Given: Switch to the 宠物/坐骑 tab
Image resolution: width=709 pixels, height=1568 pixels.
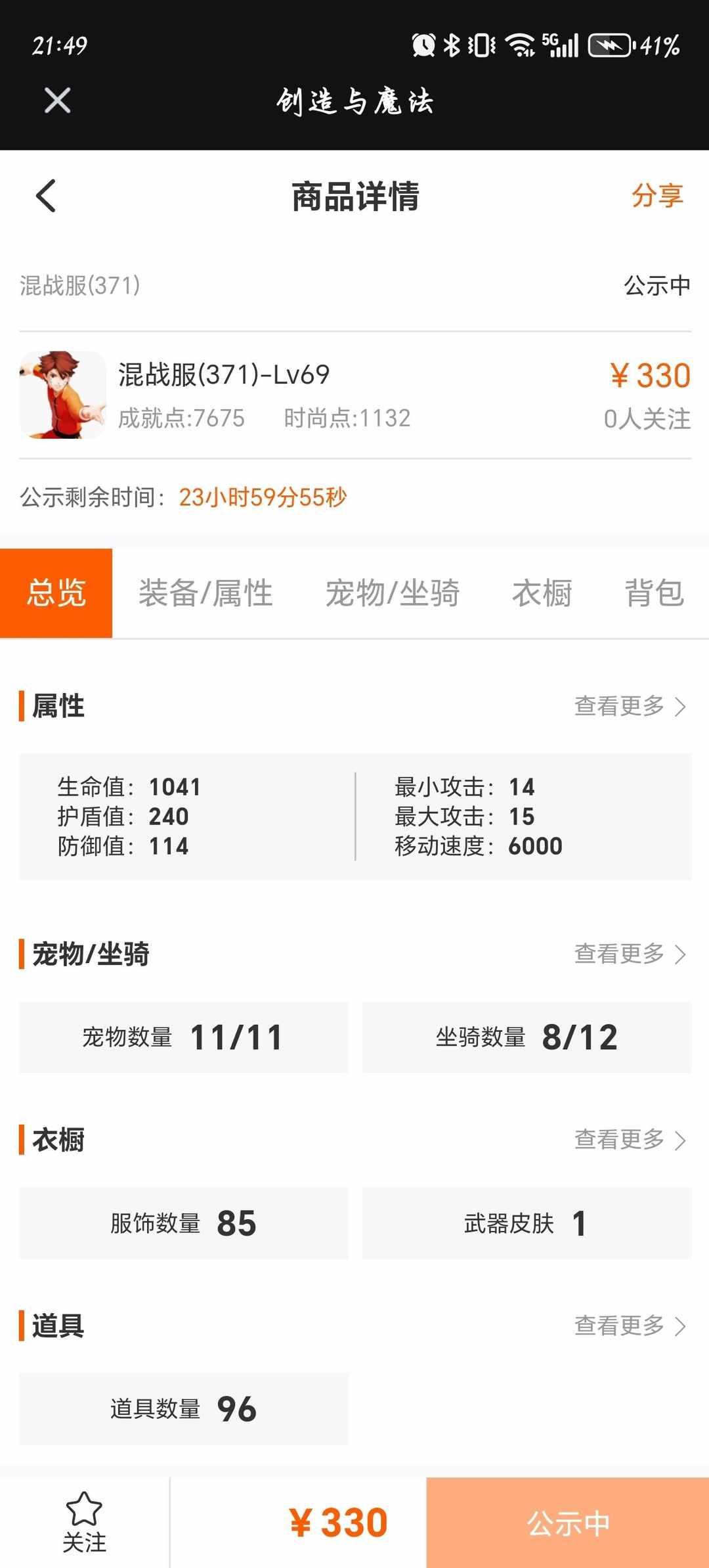Looking at the screenshot, I should 393,593.
